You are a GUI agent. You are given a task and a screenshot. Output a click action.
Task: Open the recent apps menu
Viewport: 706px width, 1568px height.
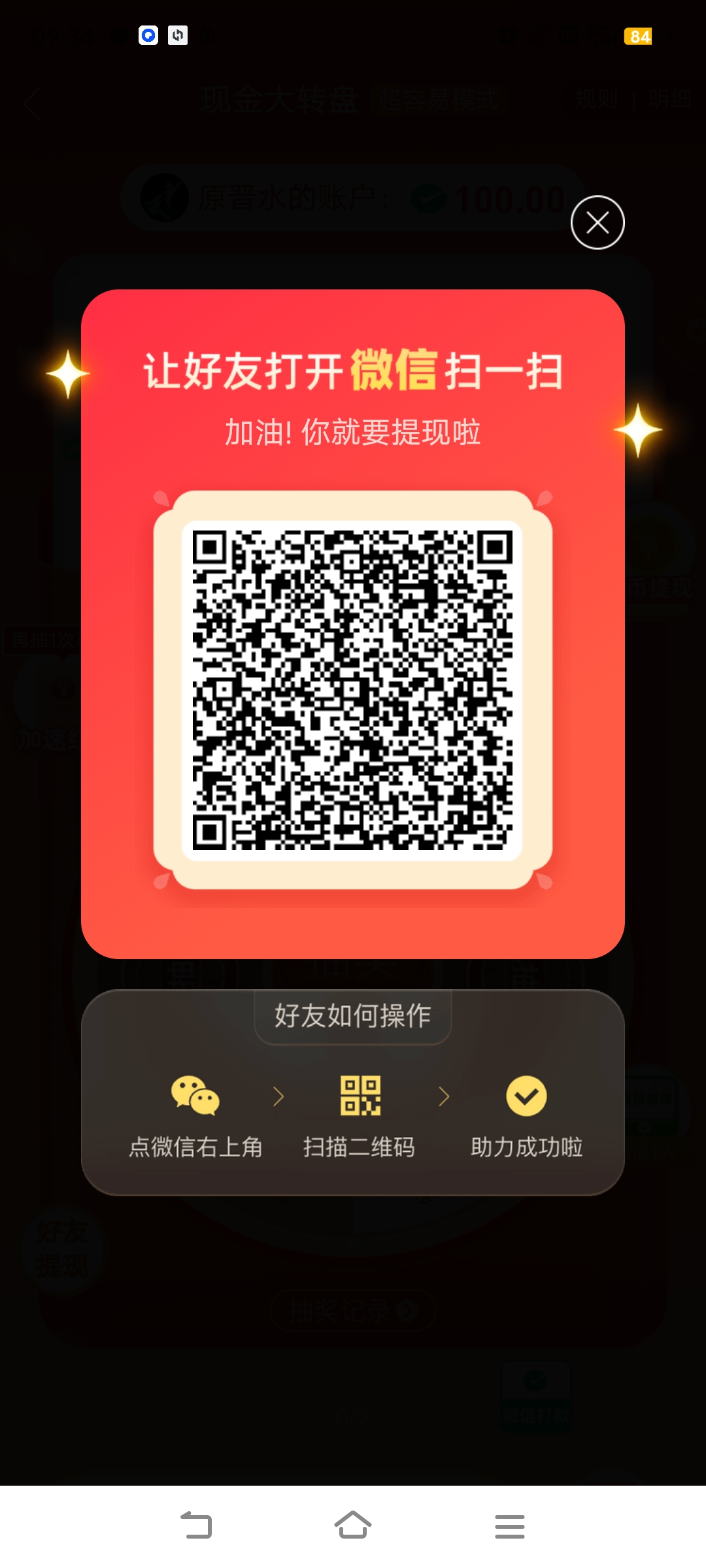coord(510,1526)
